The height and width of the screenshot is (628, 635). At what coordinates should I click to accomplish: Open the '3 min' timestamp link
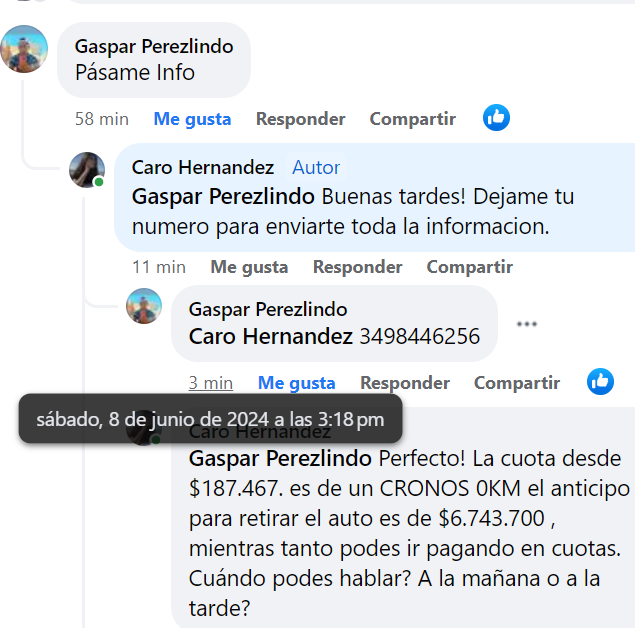(x=210, y=383)
